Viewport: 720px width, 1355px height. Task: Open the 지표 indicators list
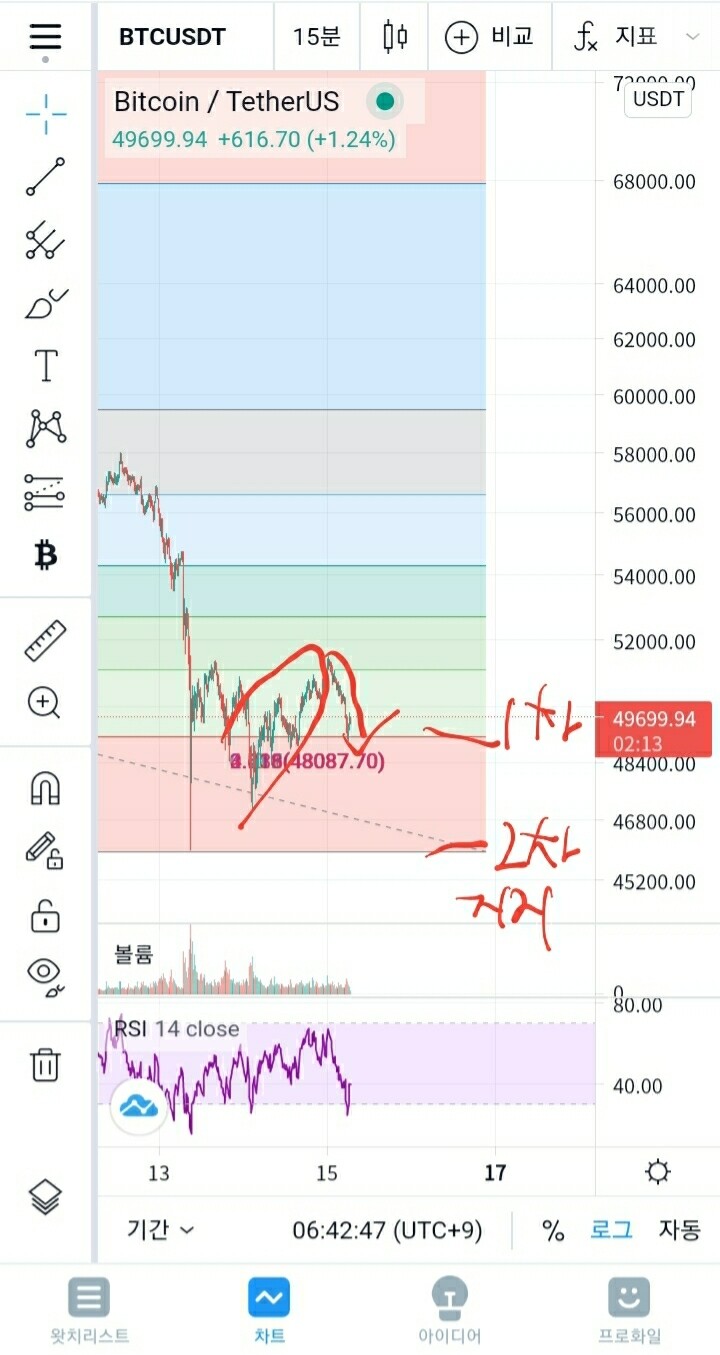point(616,37)
